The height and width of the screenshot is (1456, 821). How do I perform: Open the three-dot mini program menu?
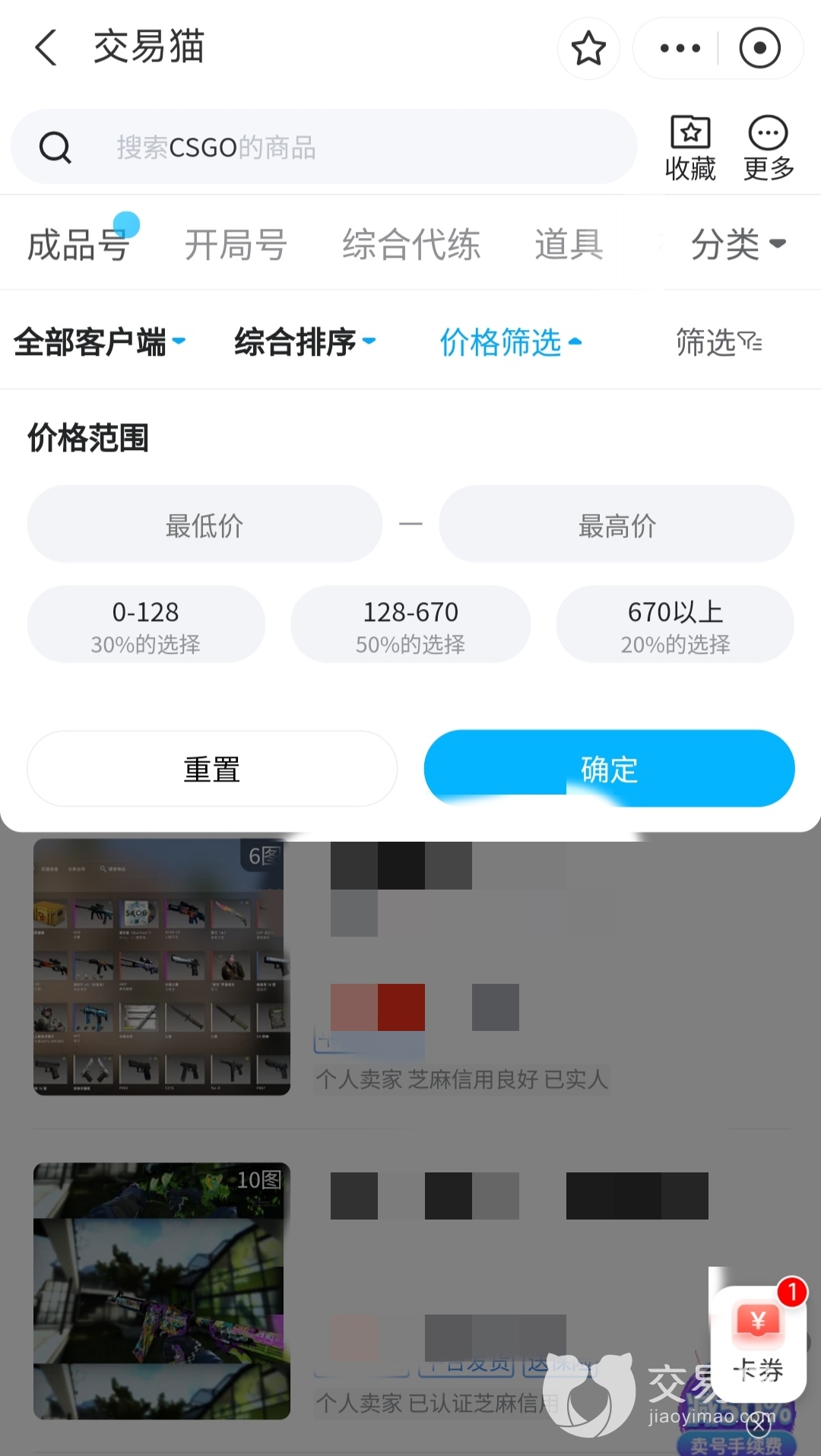coord(680,49)
